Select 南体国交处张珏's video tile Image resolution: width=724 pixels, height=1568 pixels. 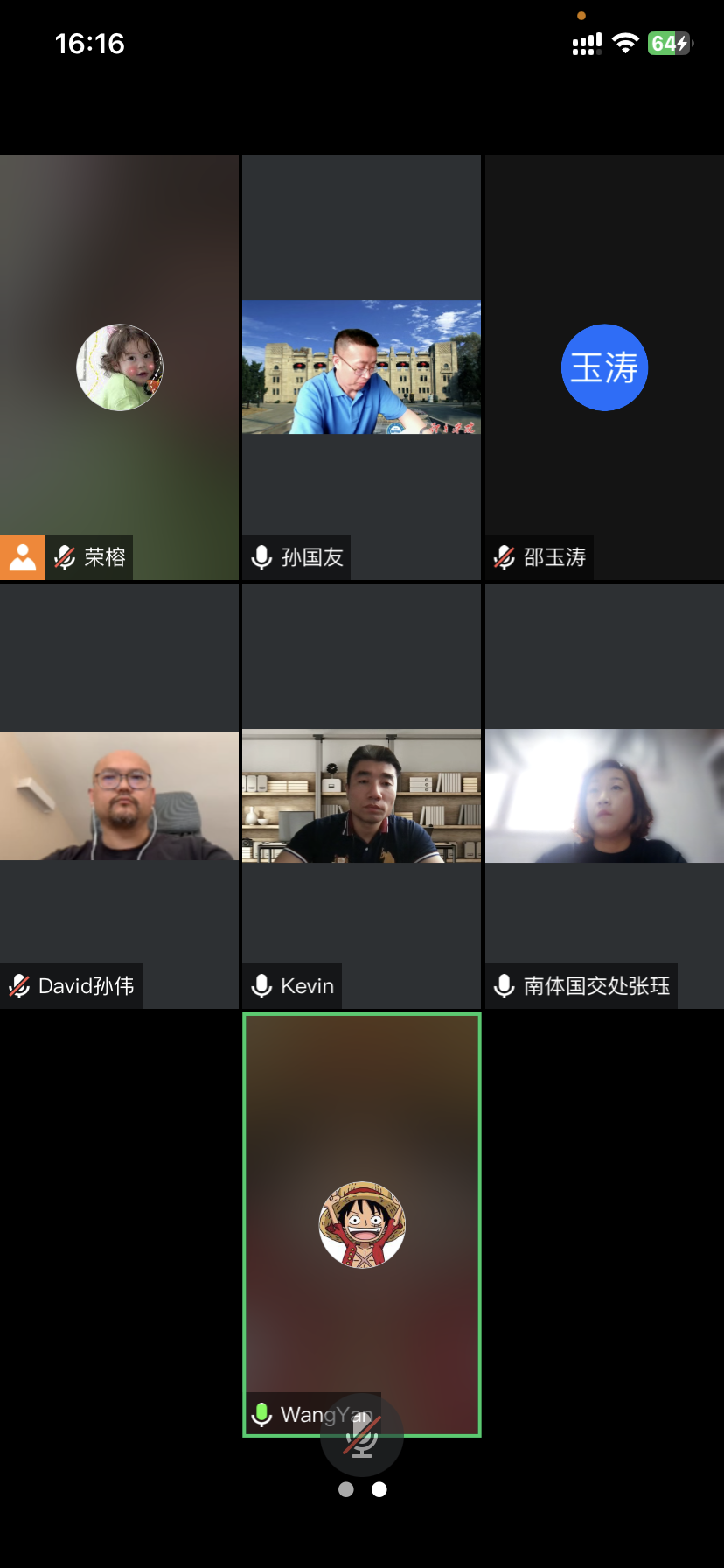coord(604,794)
